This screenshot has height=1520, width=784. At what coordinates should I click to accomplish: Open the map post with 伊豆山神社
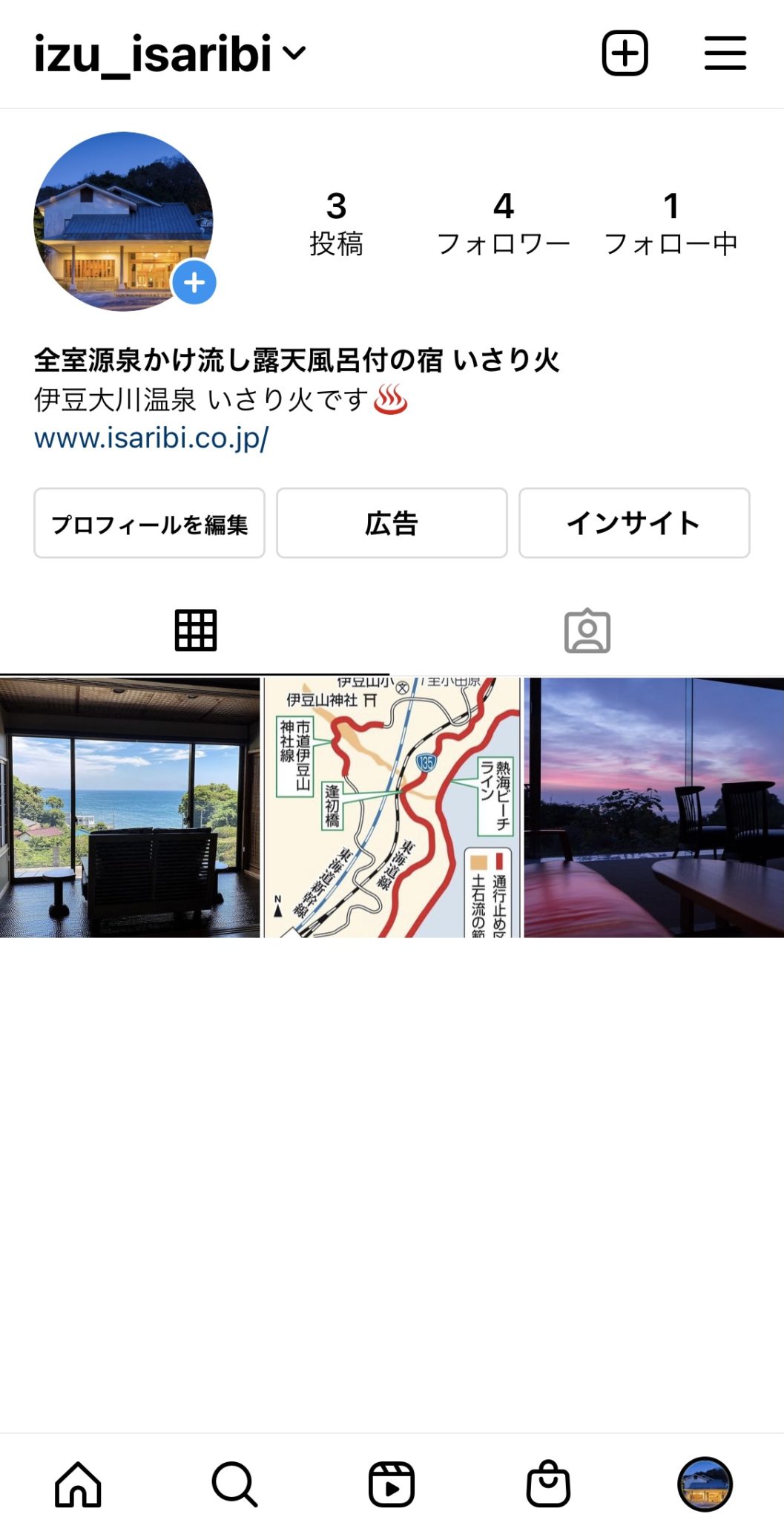(392, 807)
